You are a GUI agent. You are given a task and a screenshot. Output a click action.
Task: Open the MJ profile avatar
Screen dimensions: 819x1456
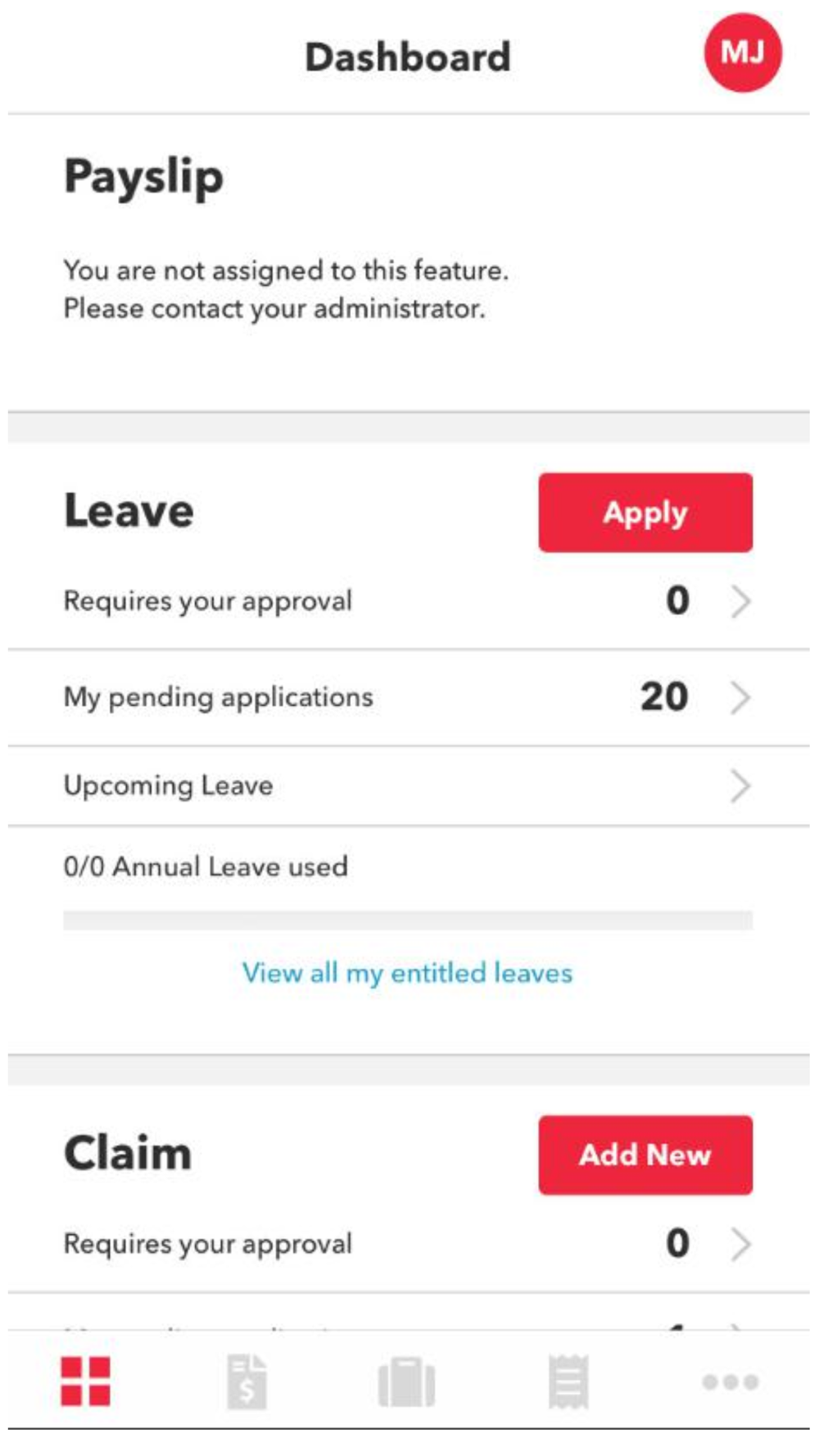tap(743, 52)
